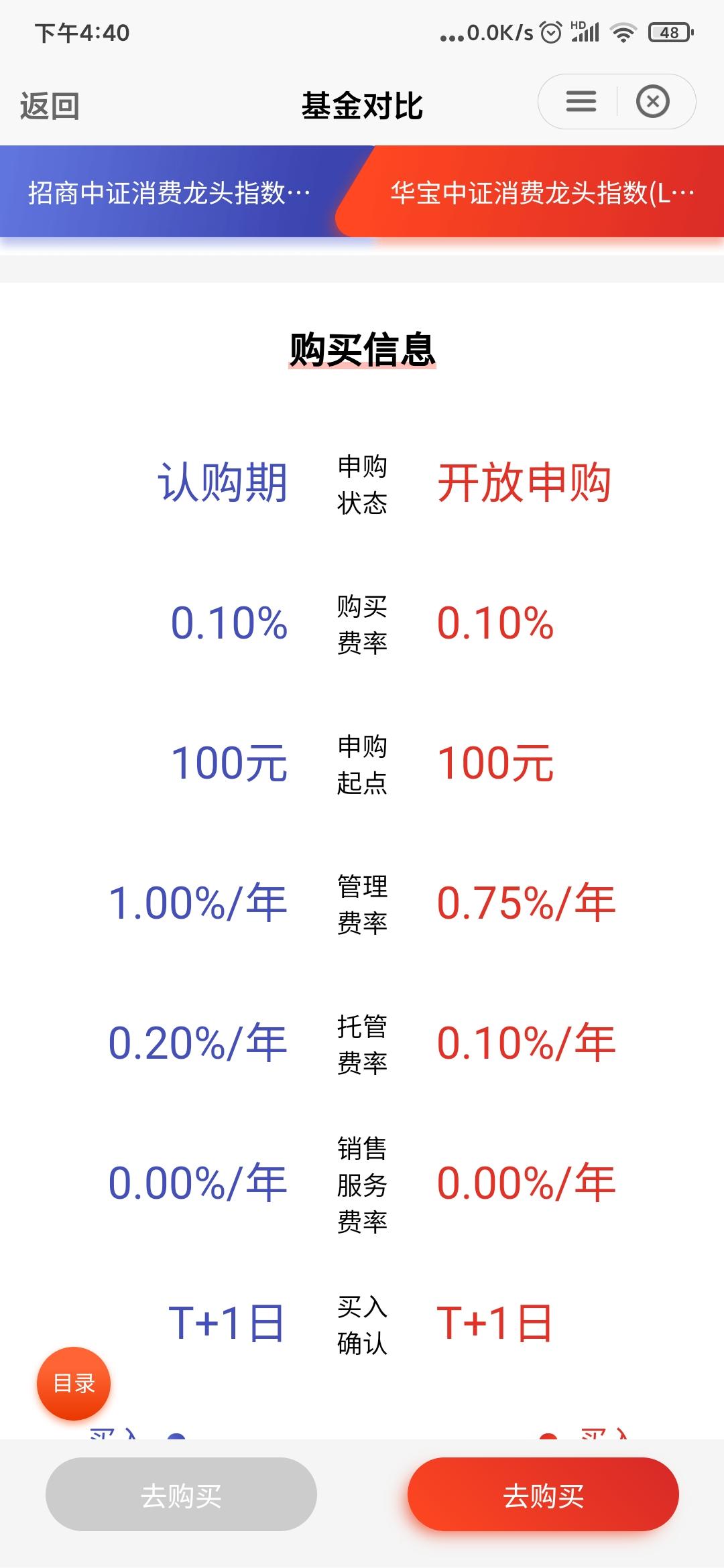Tap 返回 to go back

click(50, 106)
